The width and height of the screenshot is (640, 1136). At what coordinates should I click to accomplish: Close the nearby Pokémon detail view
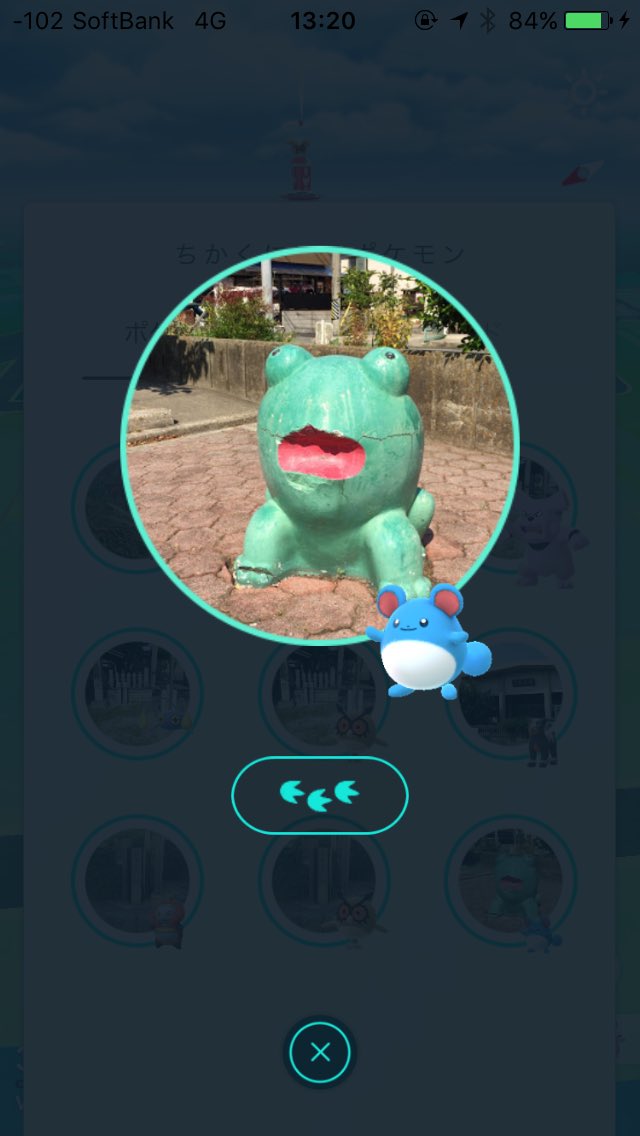tap(320, 1052)
